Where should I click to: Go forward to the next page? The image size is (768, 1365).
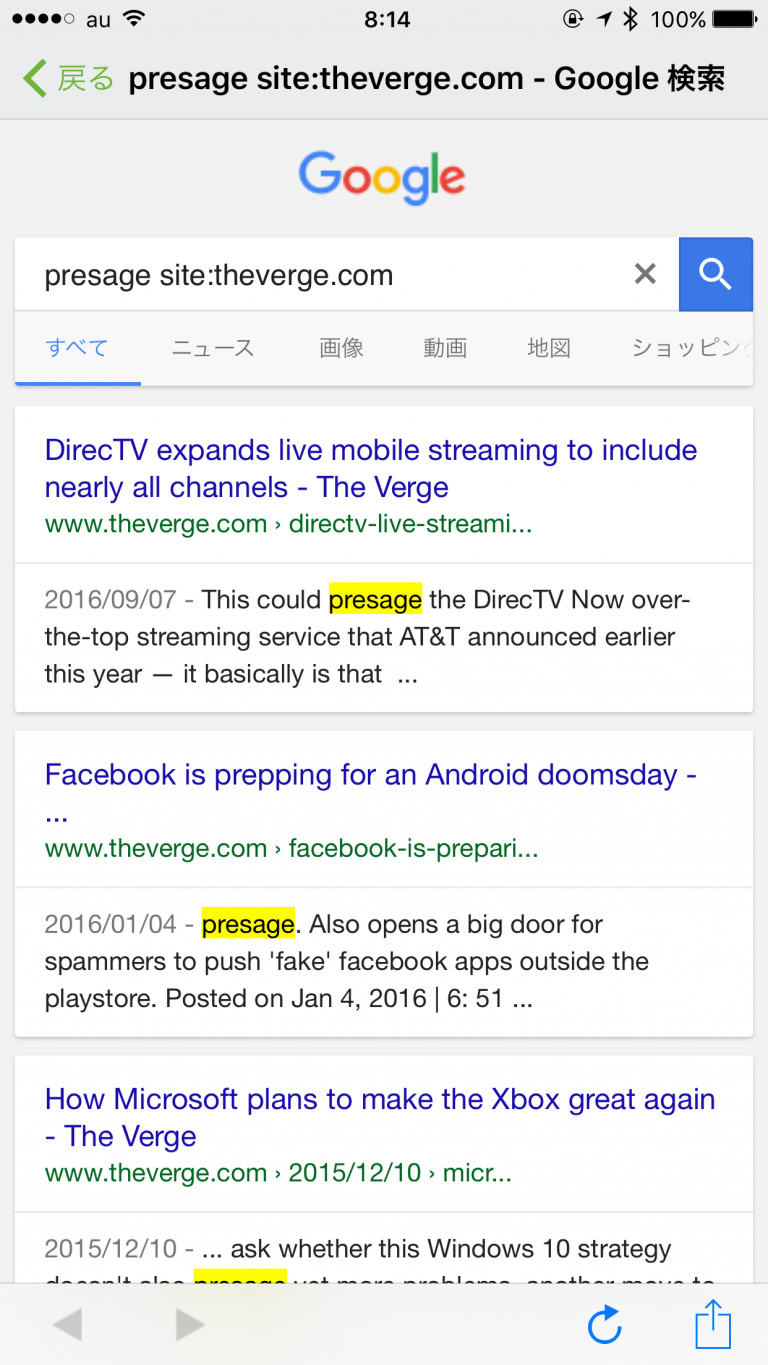(189, 1325)
